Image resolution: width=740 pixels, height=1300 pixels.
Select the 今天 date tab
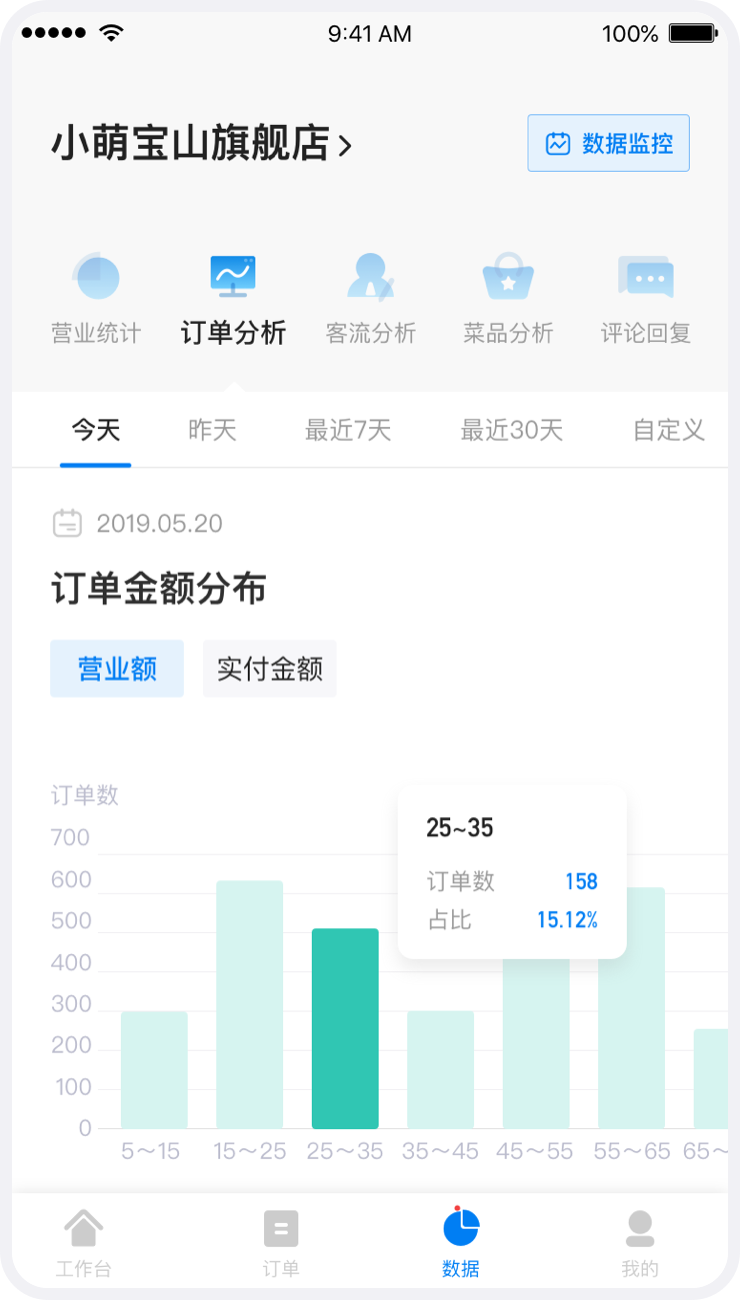(x=95, y=431)
